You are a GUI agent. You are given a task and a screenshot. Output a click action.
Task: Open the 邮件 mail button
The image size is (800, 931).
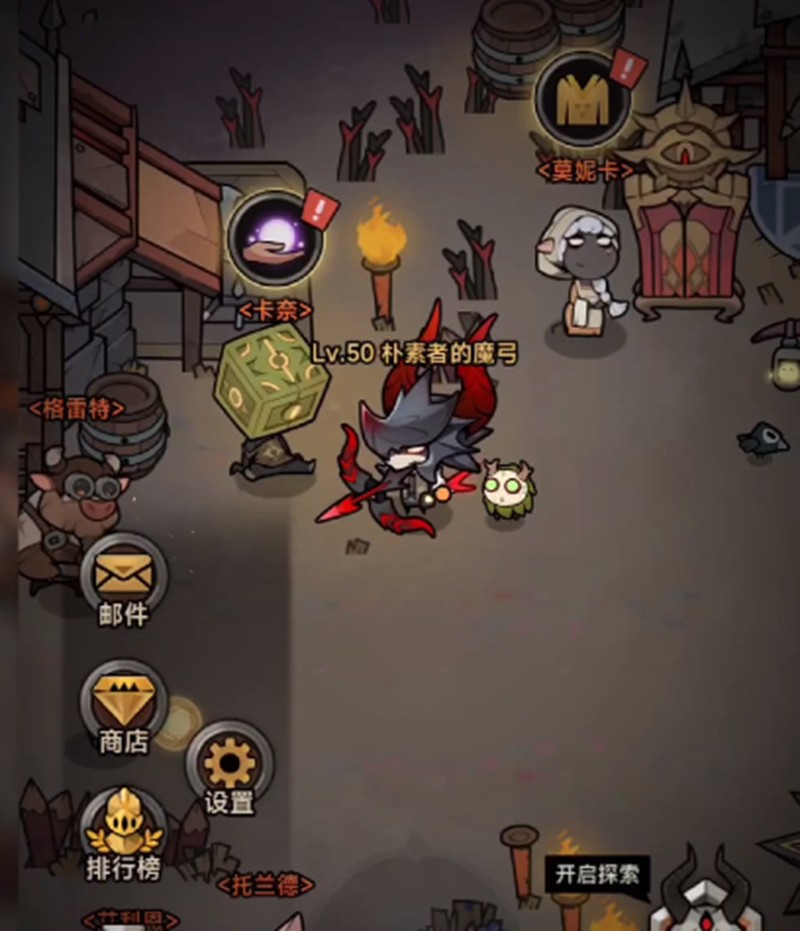point(124,577)
